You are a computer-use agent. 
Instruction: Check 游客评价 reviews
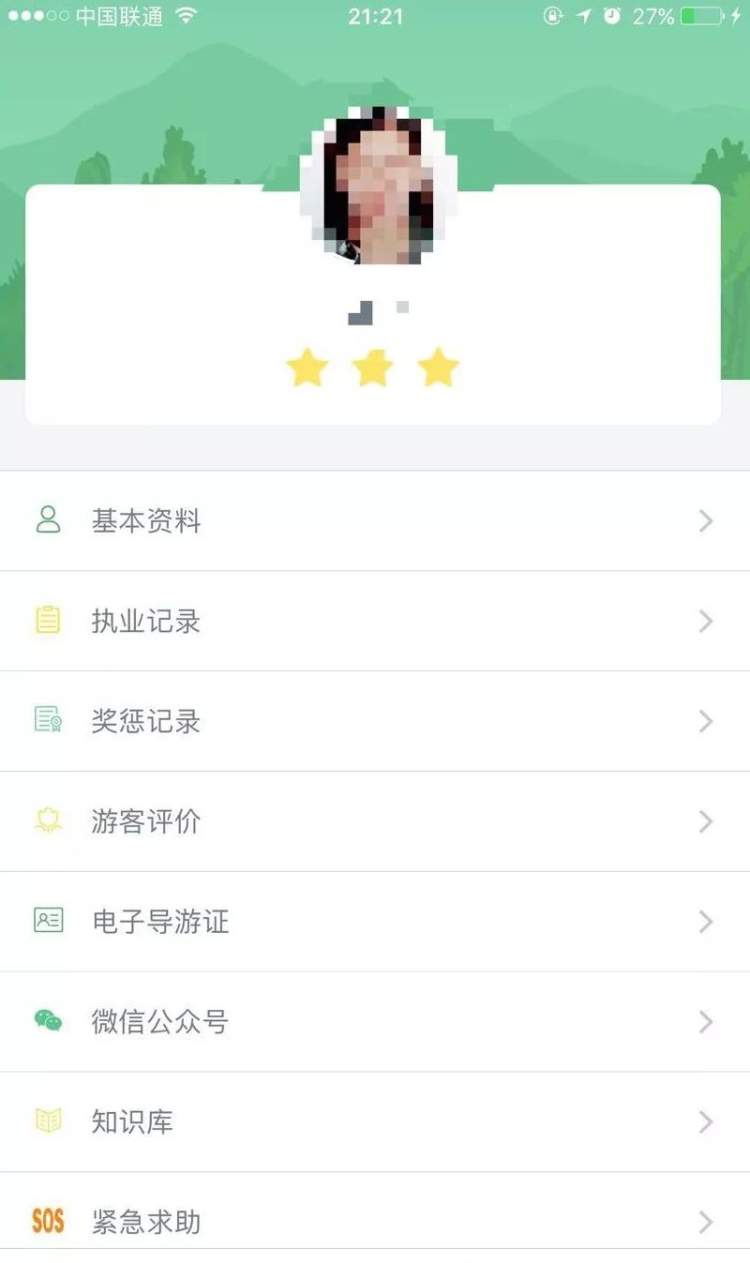(374, 821)
